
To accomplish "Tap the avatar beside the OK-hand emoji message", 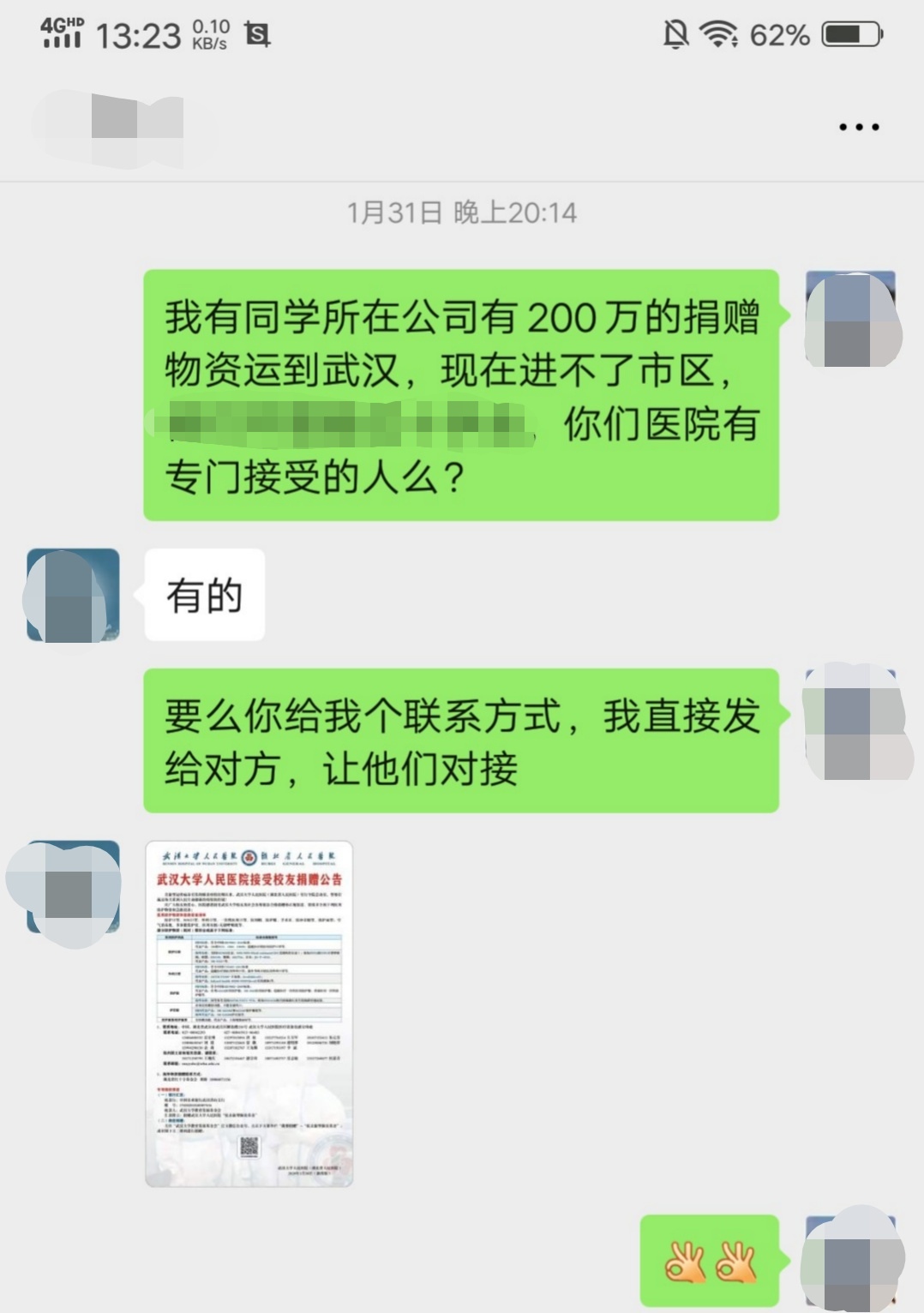I will pyautogui.click(x=850, y=1261).
